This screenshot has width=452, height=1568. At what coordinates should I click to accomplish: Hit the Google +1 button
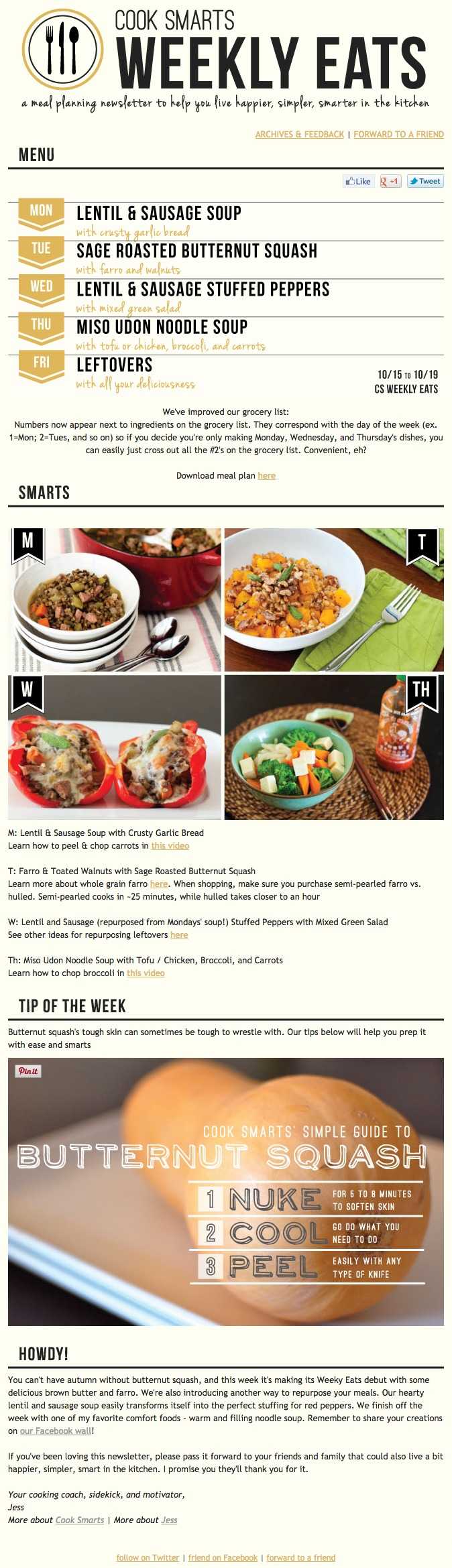coord(390,181)
